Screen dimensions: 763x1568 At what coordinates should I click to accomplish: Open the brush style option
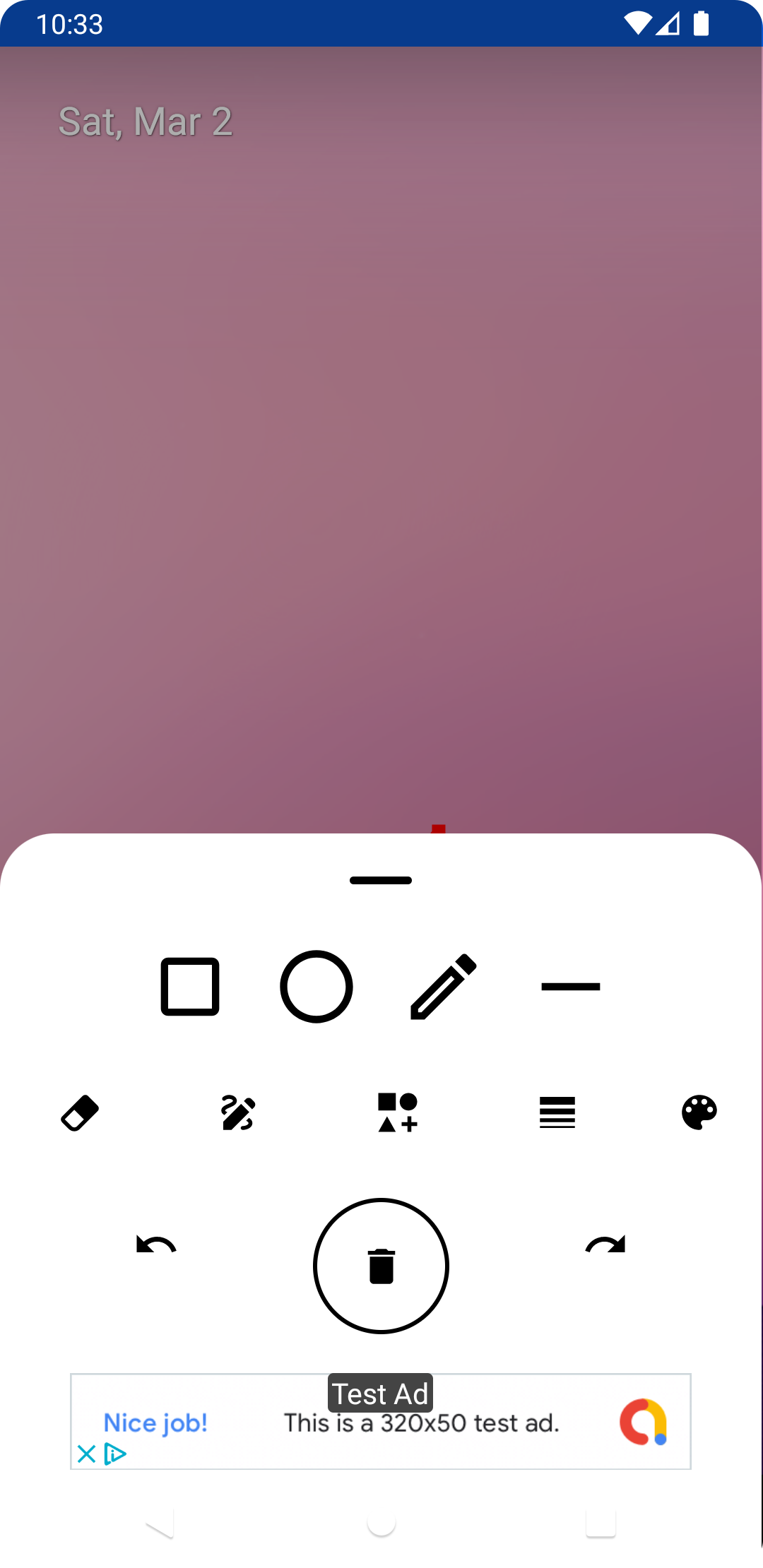coord(239,1113)
